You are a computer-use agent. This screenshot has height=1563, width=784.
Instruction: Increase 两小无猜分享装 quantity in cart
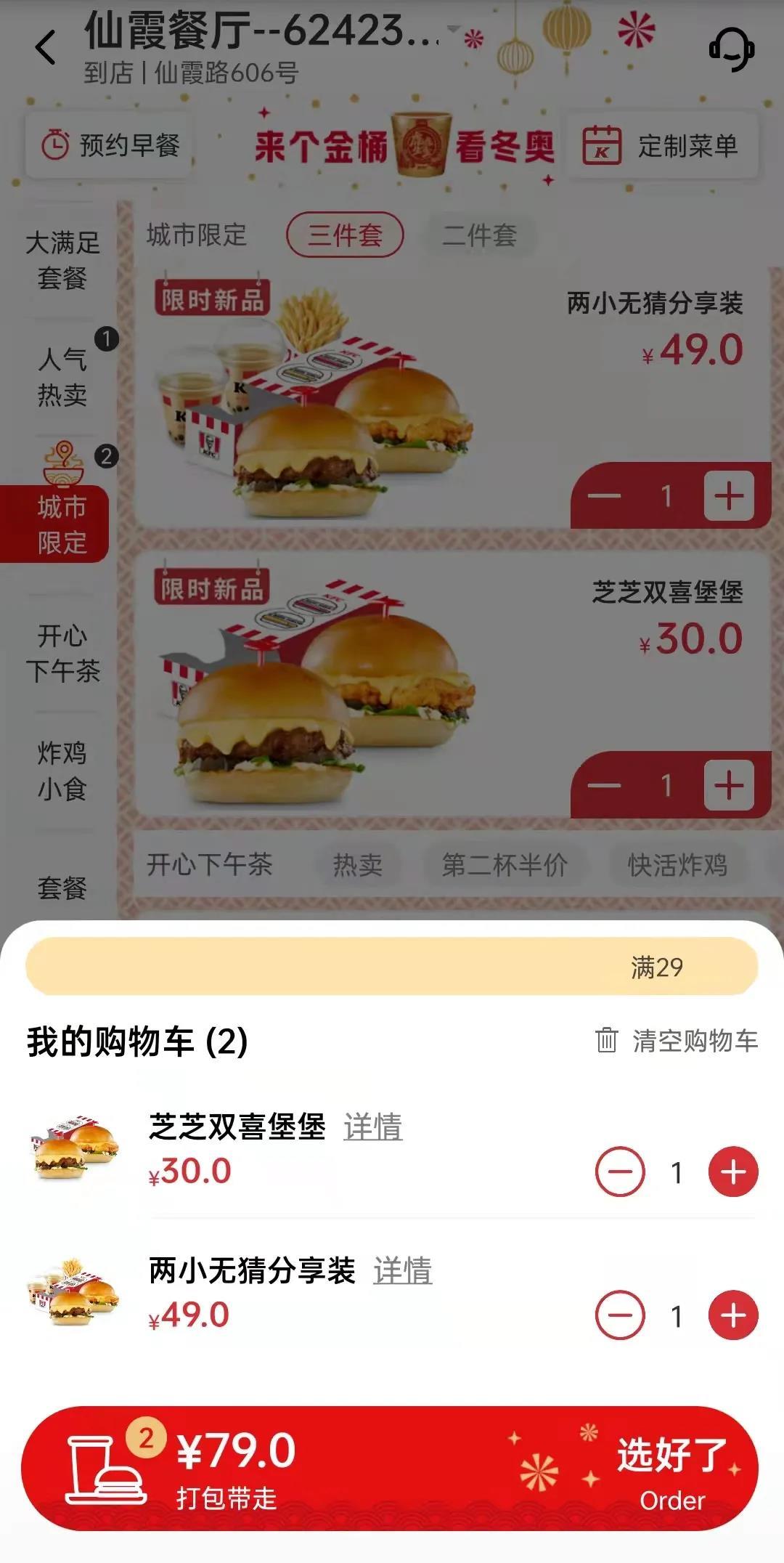(732, 1315)
